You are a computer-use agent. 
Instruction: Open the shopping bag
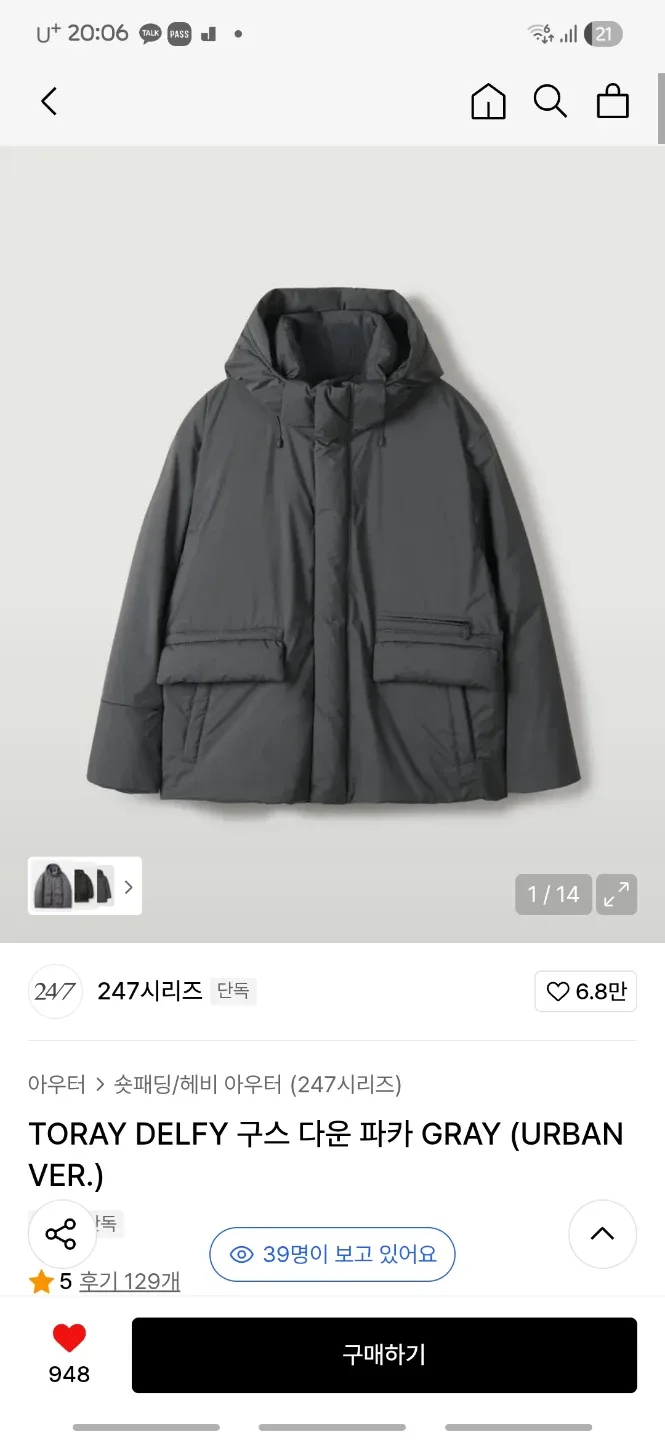[612, 101]
